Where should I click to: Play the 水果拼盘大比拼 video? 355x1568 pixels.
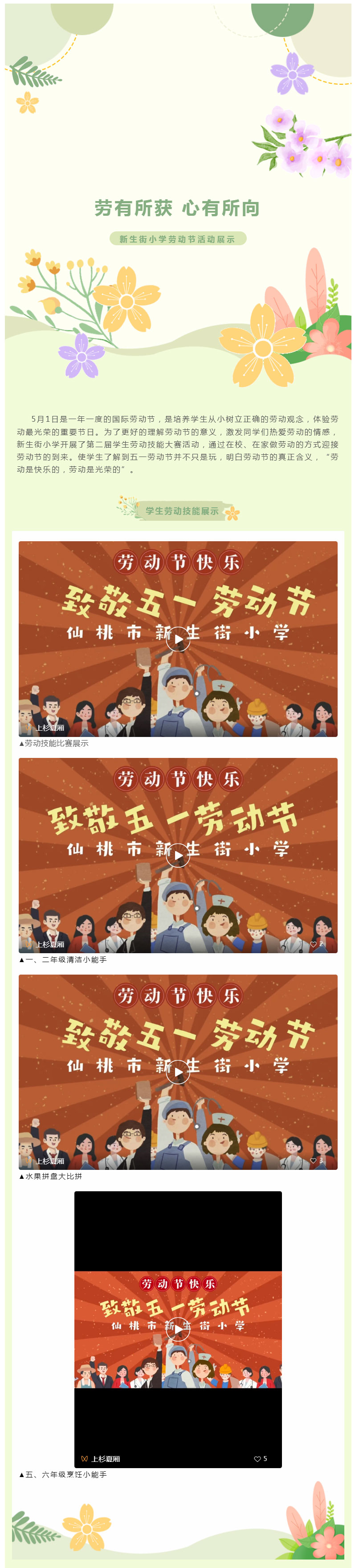(x=177, y=1071)
